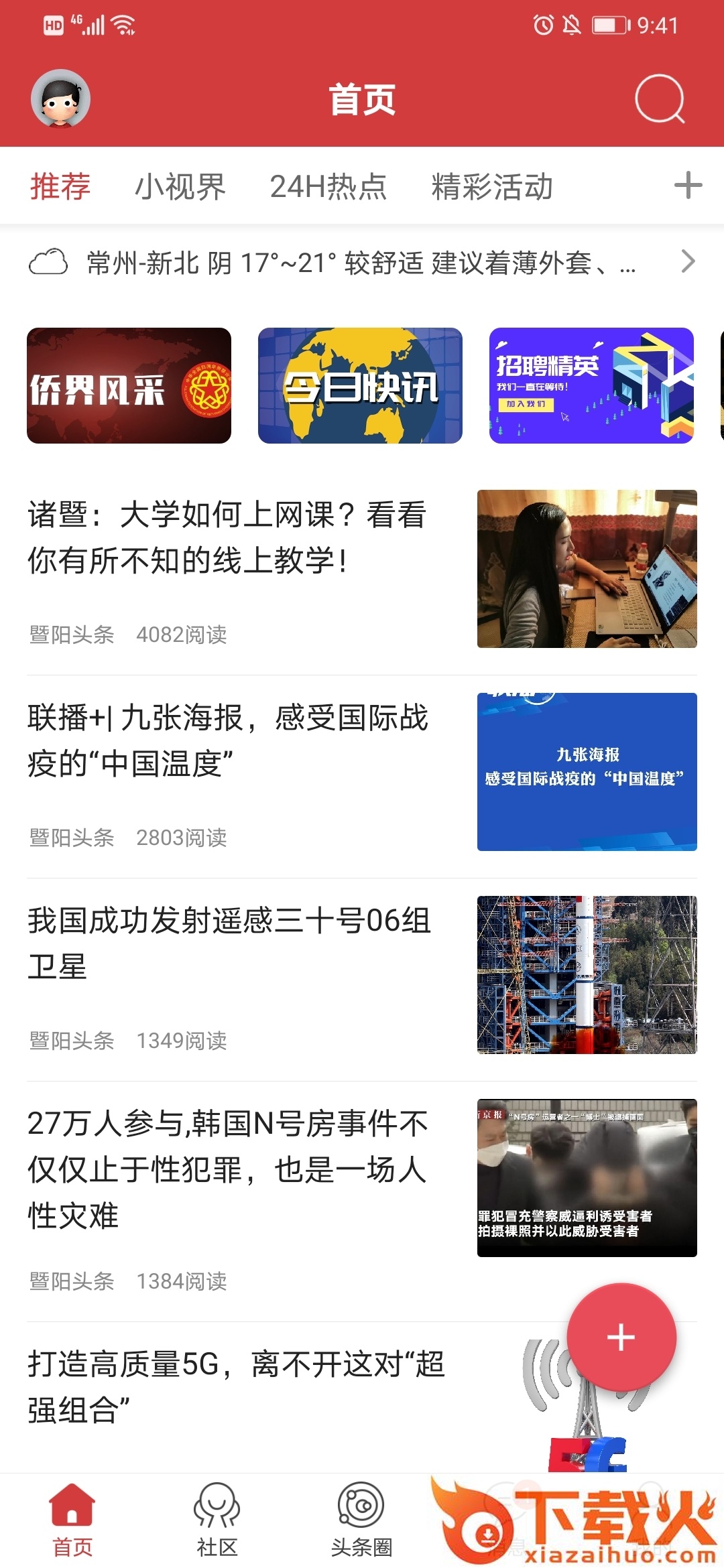Screen dimensions: 724x1568
Task: Open the 侨界风采 banner
Action: (x=129, y=385)
